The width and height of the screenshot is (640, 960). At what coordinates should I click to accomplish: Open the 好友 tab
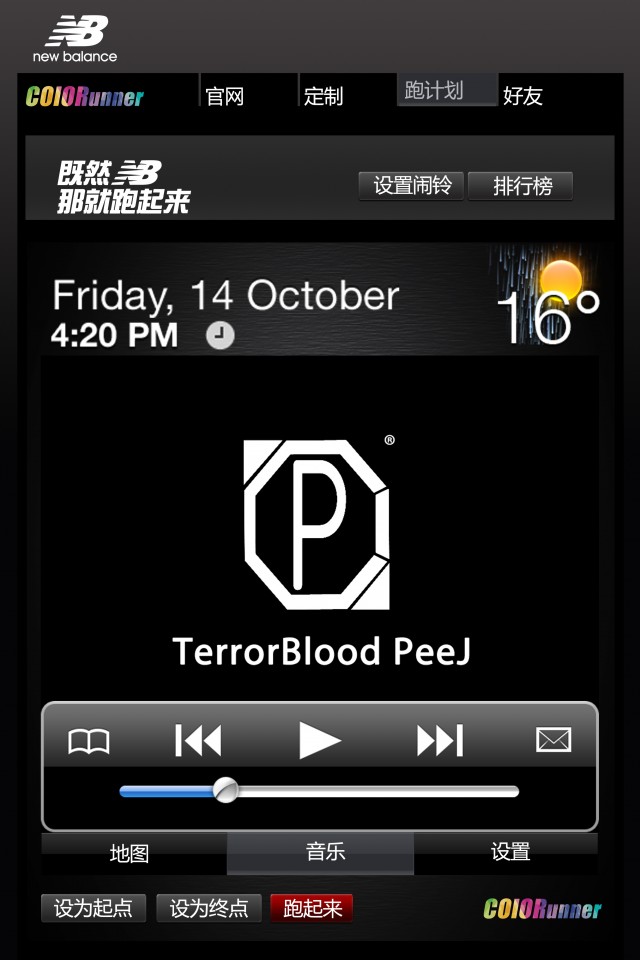coord(522,96)
